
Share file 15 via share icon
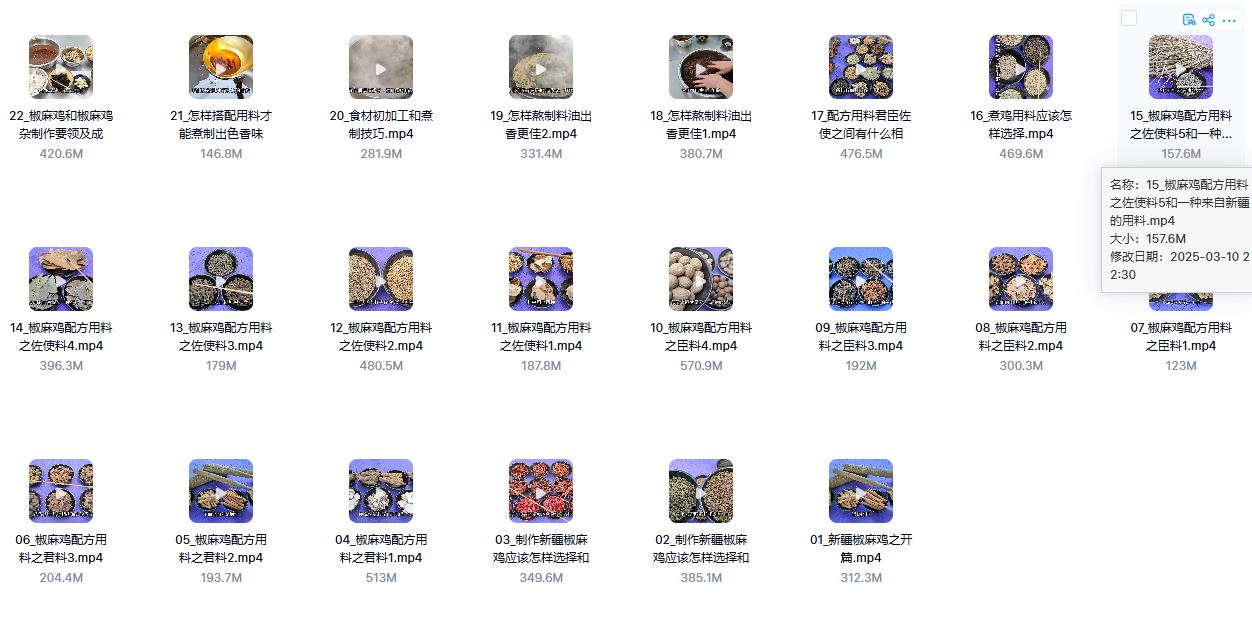point(1208,20)
